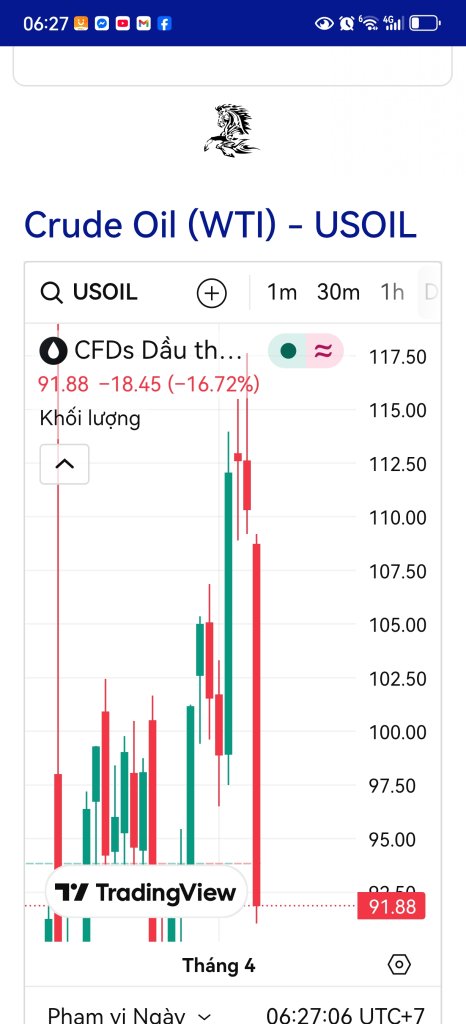Screen dimensions: 466x1024
Task: Open the TradingView logo link
Action: click(x=146, y=892)
